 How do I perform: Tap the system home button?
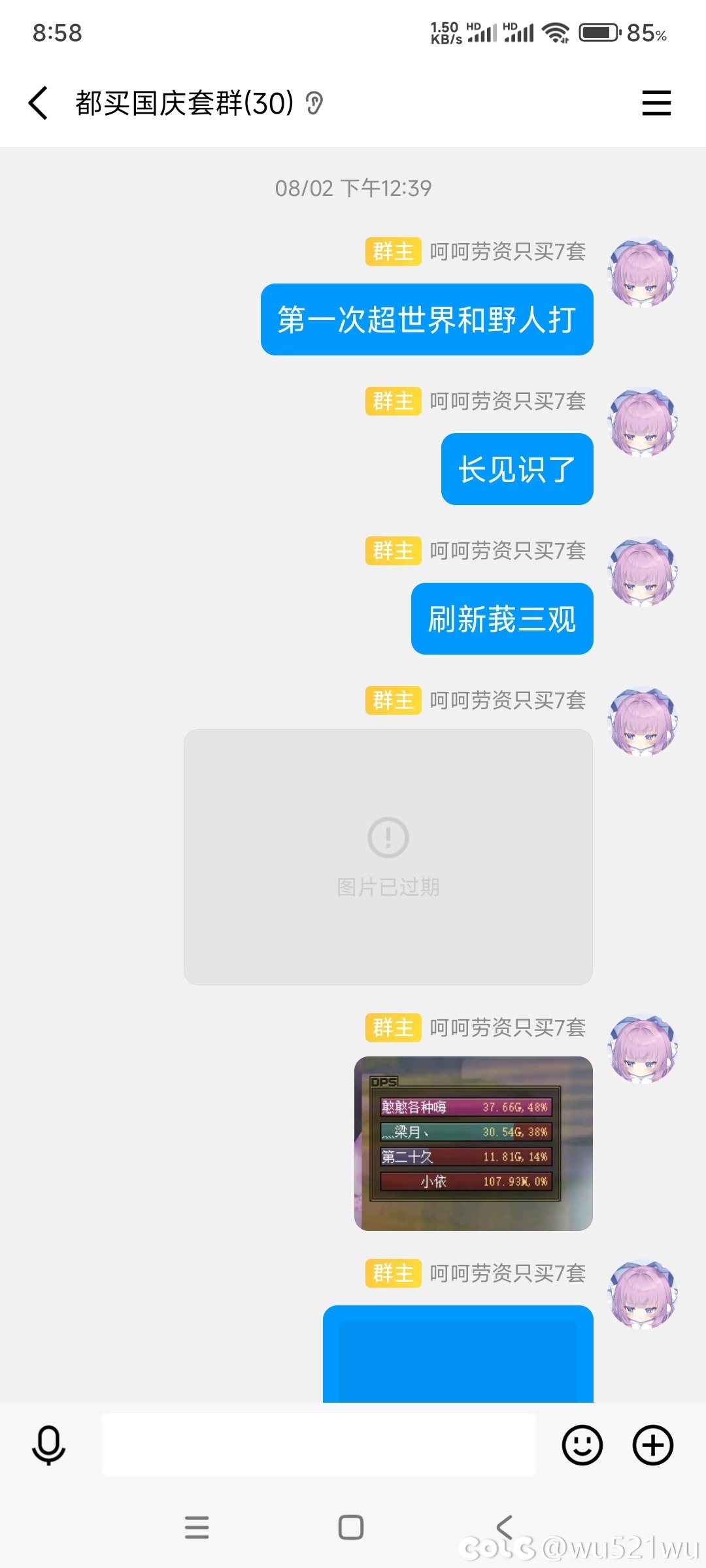pyautogui.click(x=351, y=1527)
